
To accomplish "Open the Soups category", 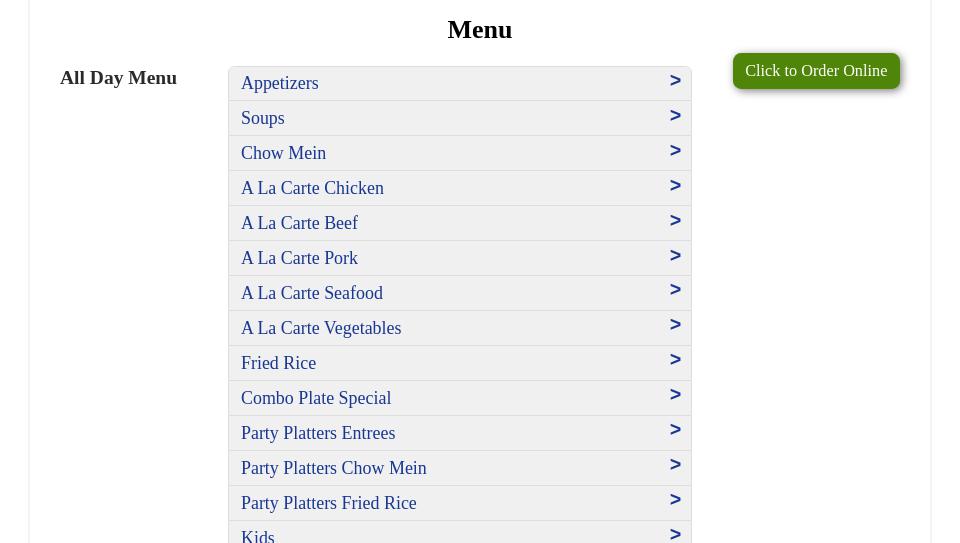I will (459, 118).
